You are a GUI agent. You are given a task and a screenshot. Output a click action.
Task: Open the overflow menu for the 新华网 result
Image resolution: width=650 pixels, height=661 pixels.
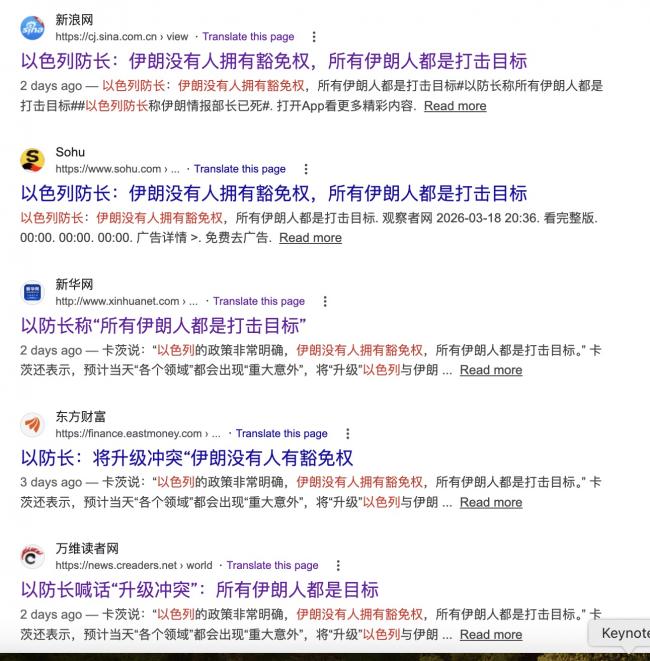(x=325, y=301)
